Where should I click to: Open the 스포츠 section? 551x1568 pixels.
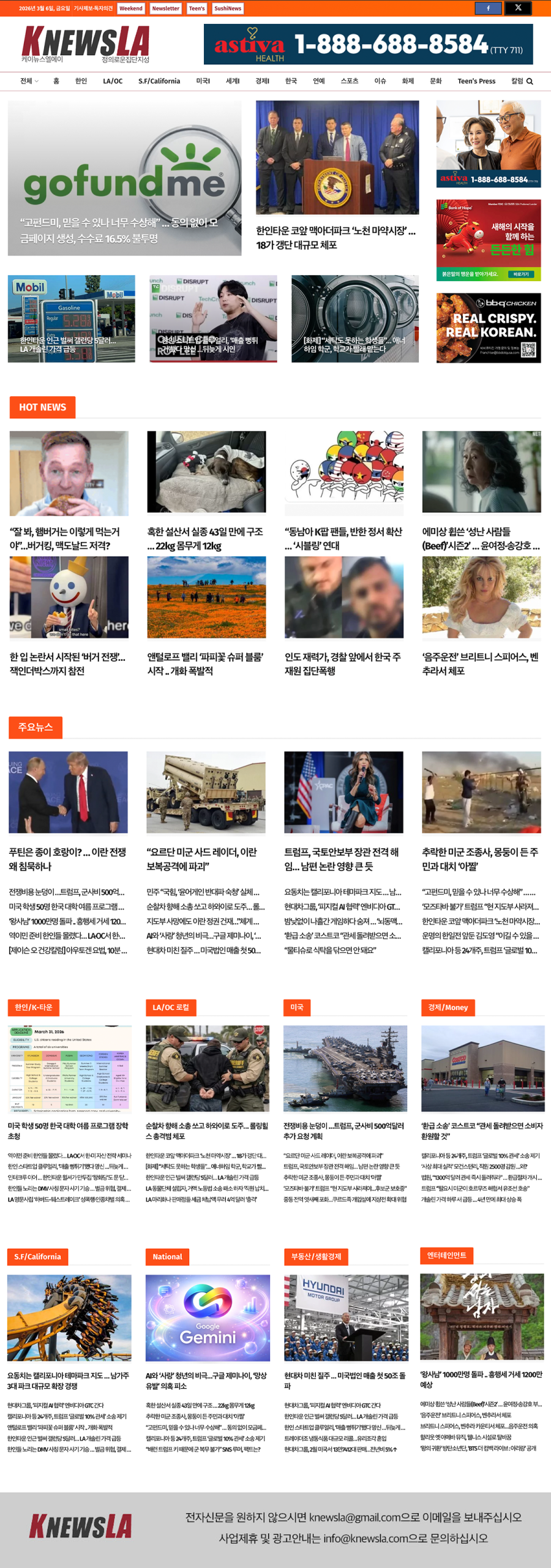click(349, 81)
